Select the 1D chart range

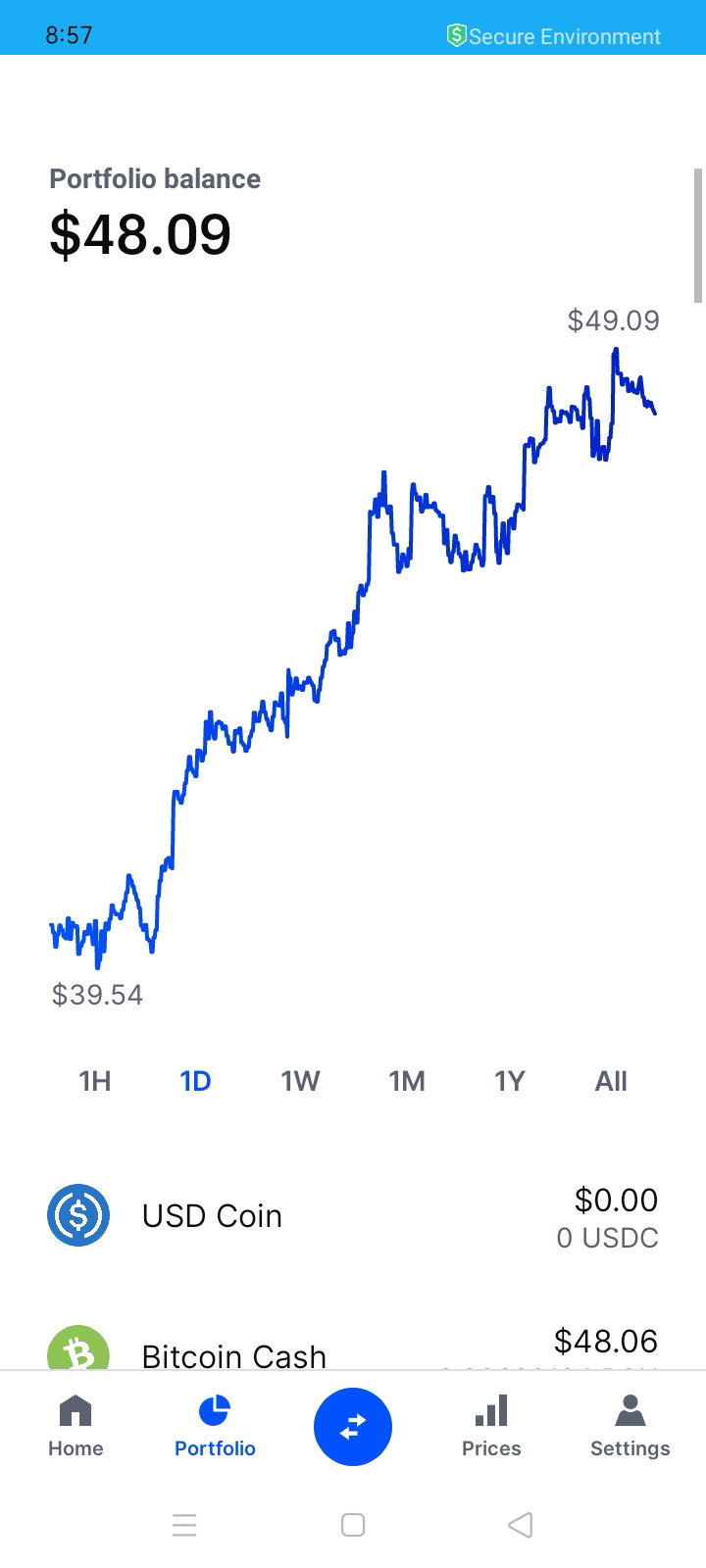click(195, 1081)
